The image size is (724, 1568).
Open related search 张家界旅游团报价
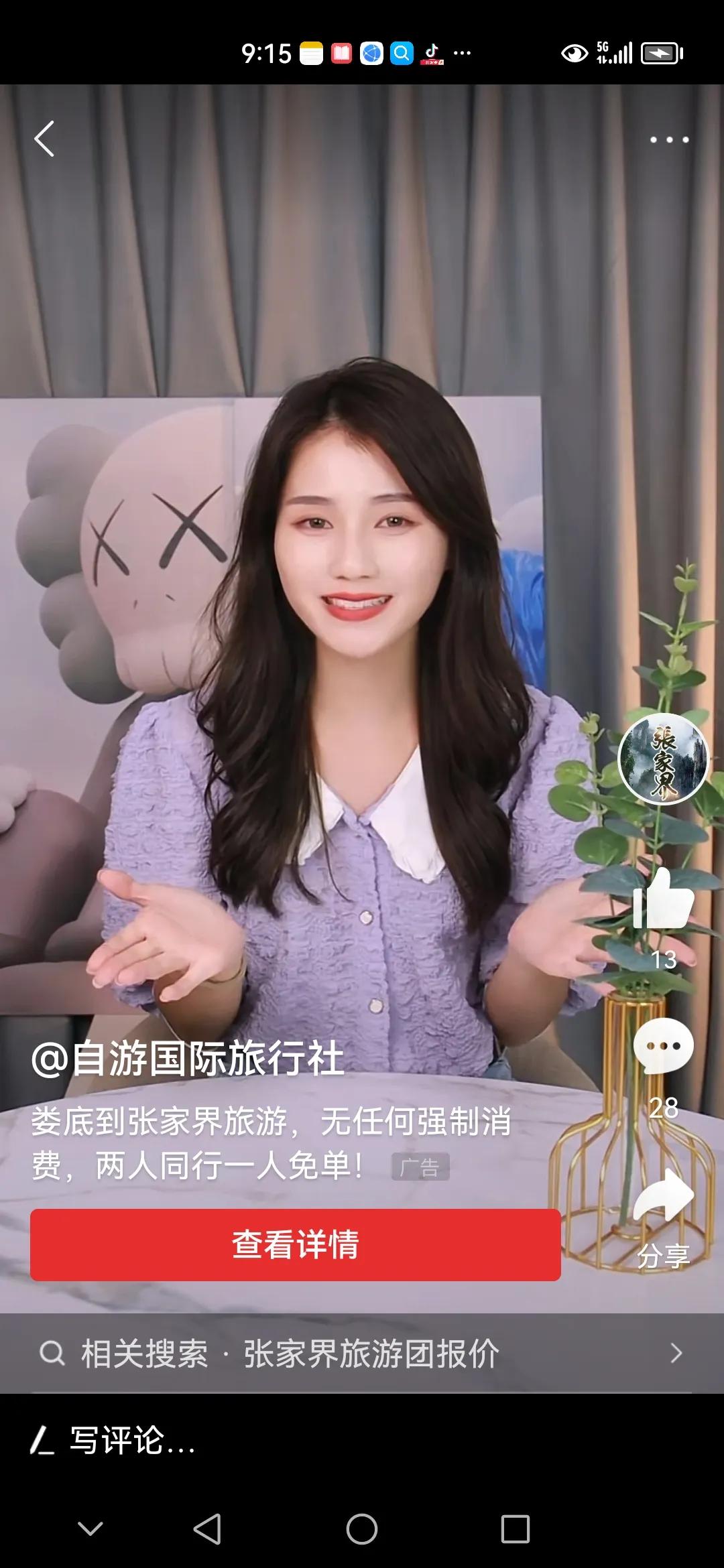362,1354
